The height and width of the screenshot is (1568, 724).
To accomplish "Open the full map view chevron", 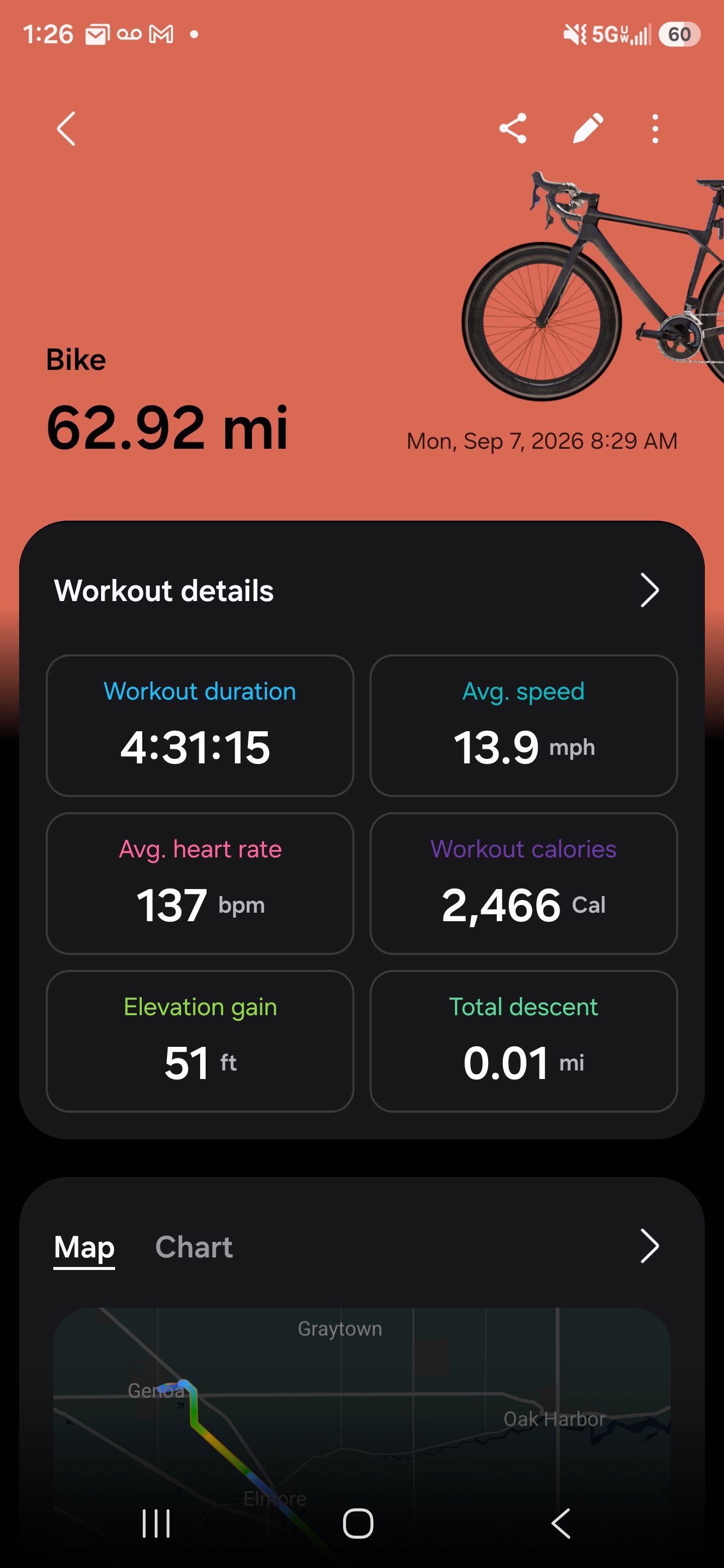I will point(650,1246).
